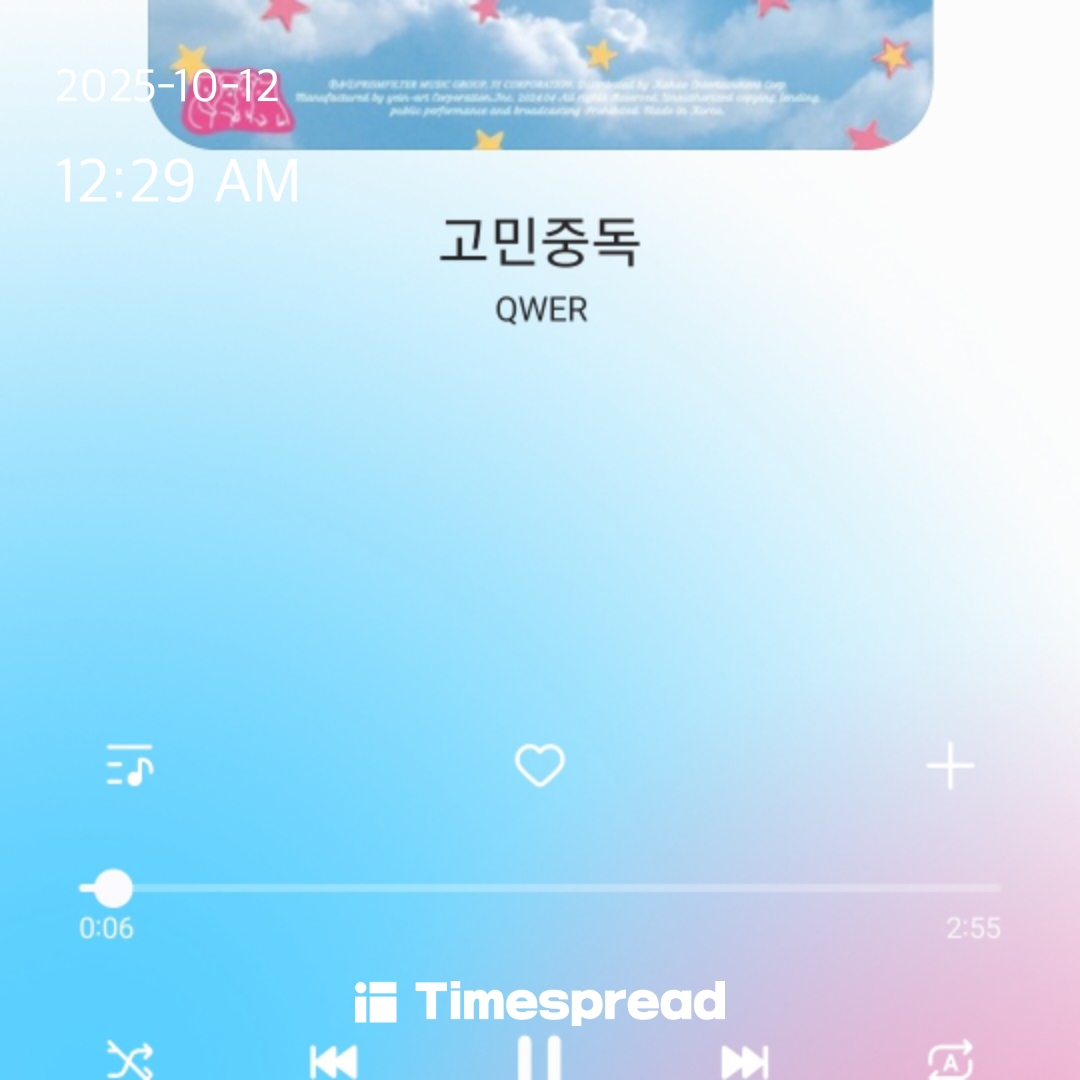Change the repeat mode
Viewport: 1080px width, 1080px height.
tap(950, 1060)
